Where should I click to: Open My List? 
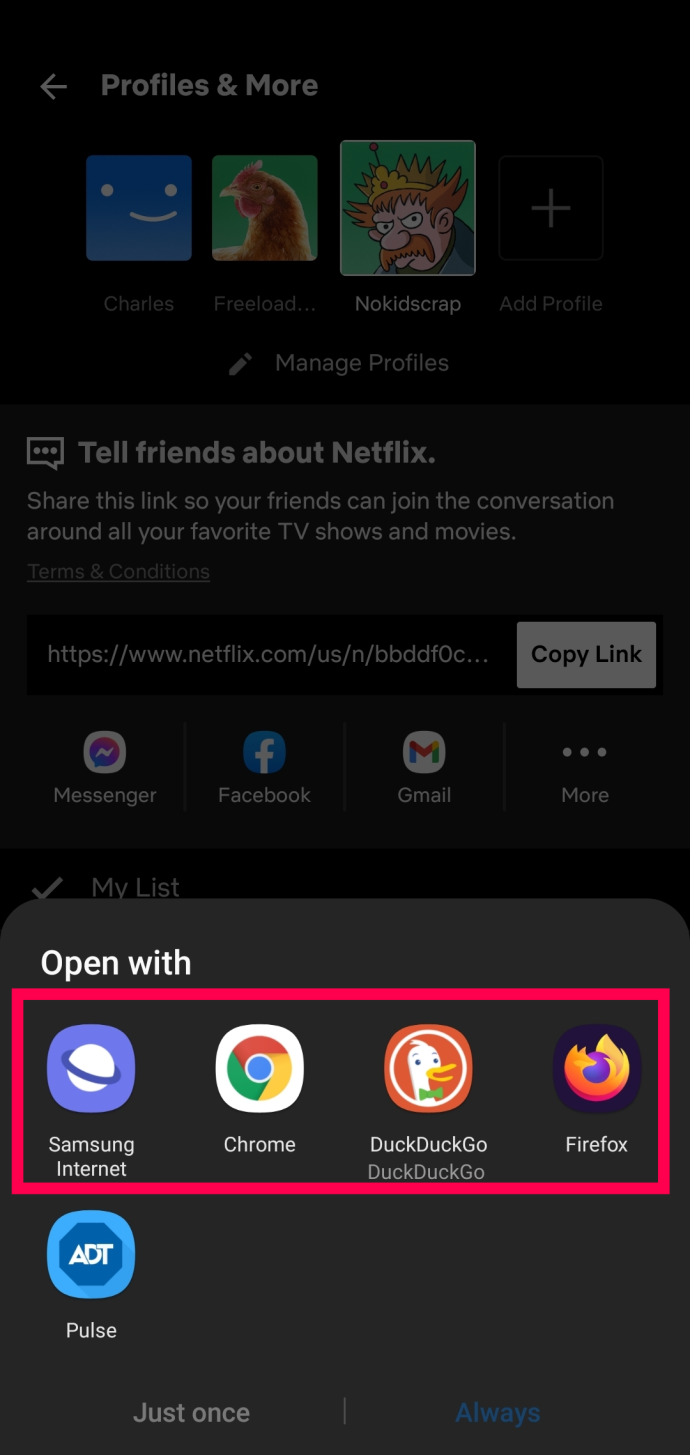(x=135, y=887)
